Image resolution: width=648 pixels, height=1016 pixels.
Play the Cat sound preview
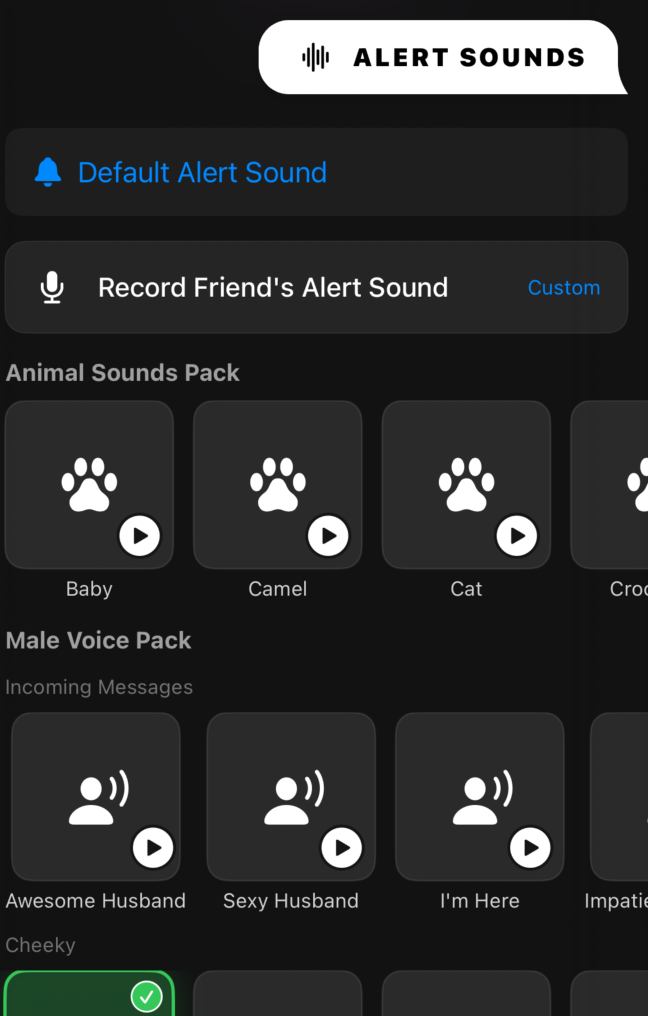click(x=517, y=536)
